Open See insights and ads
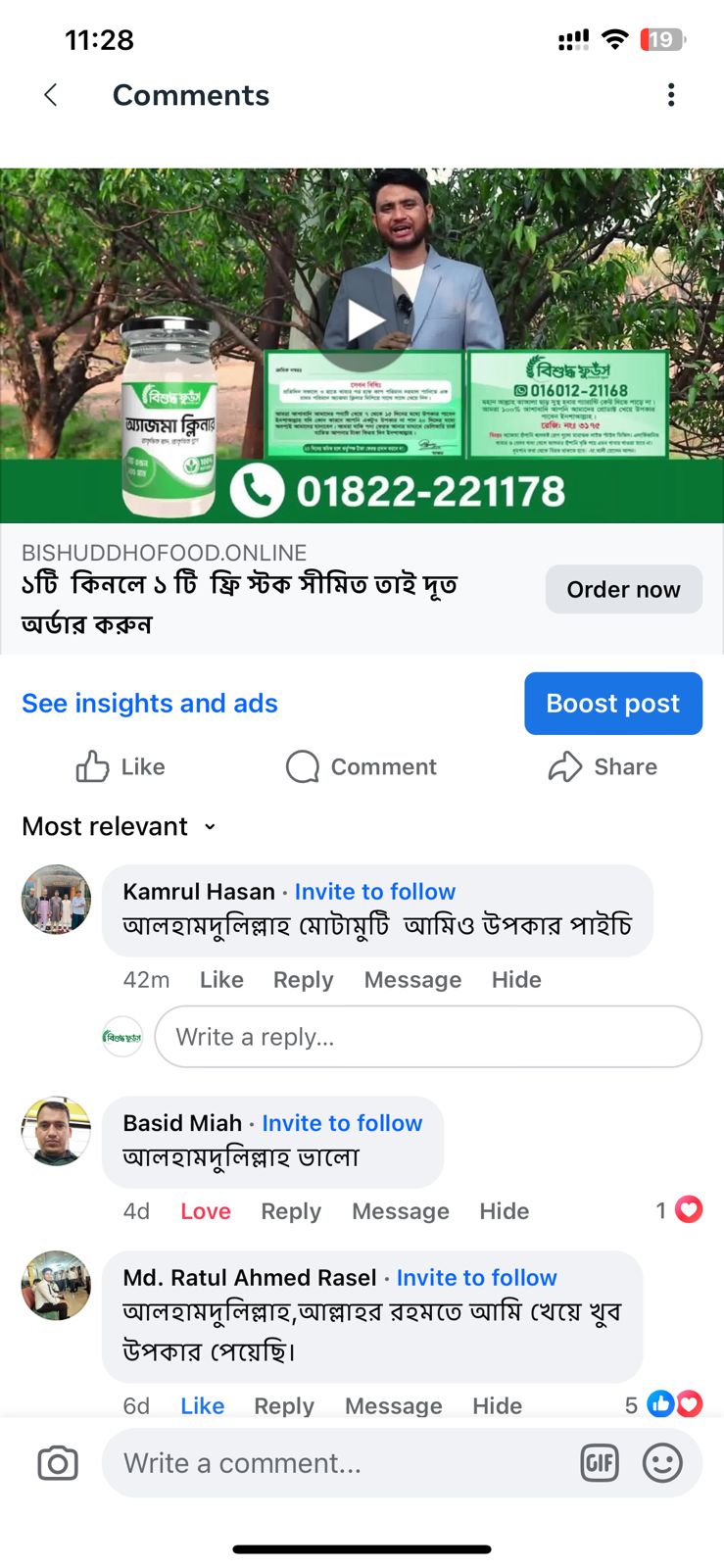The height and width of the screenshot is (1568, 724). (x=150, y=704)
